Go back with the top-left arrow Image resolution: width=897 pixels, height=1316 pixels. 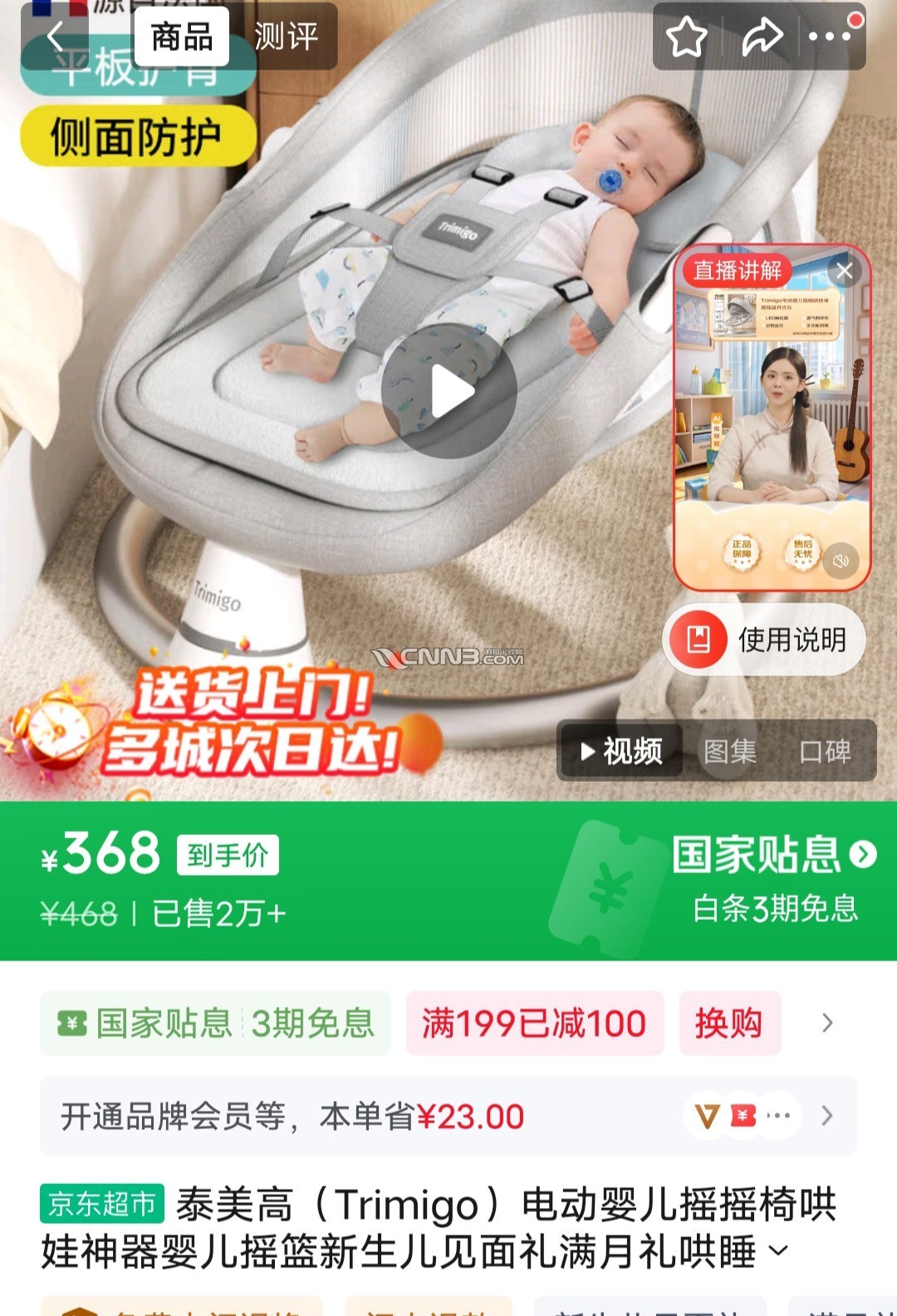pos(56,37)
